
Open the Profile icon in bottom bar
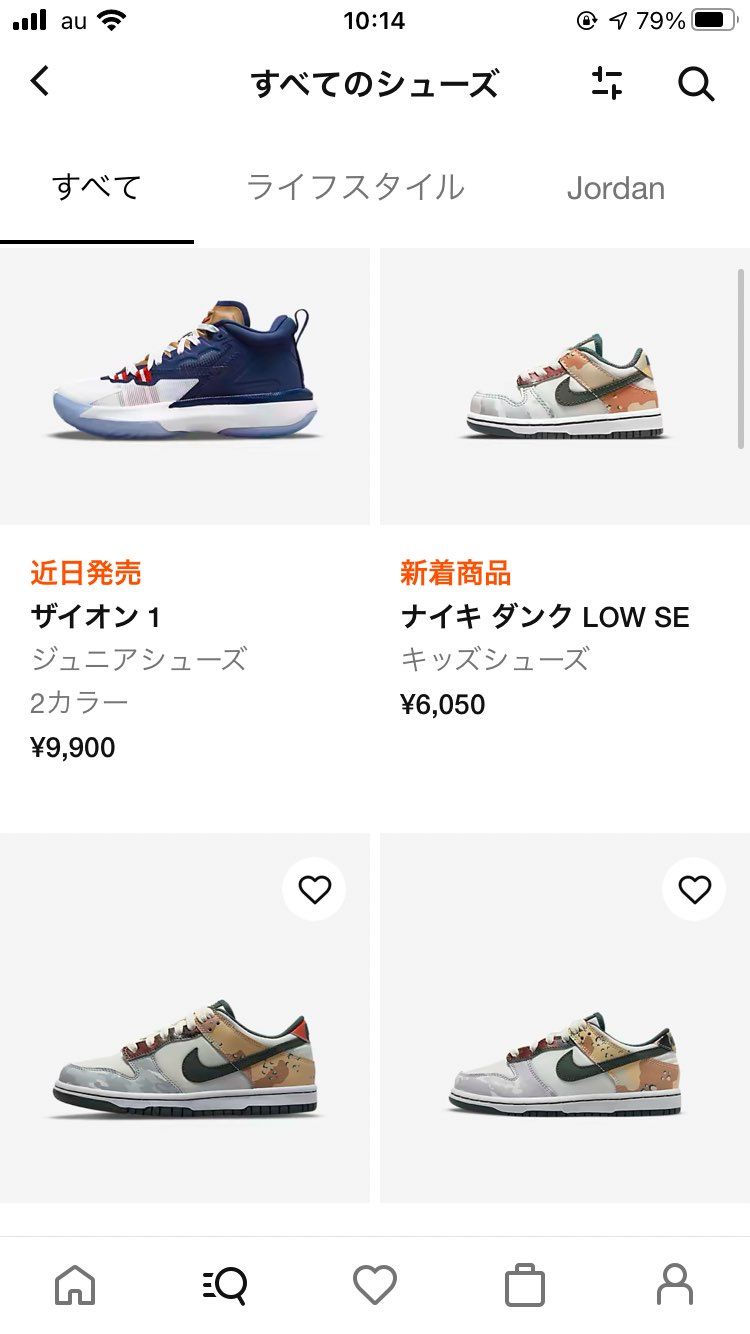pyautogui.click(x=675, y=1286)
